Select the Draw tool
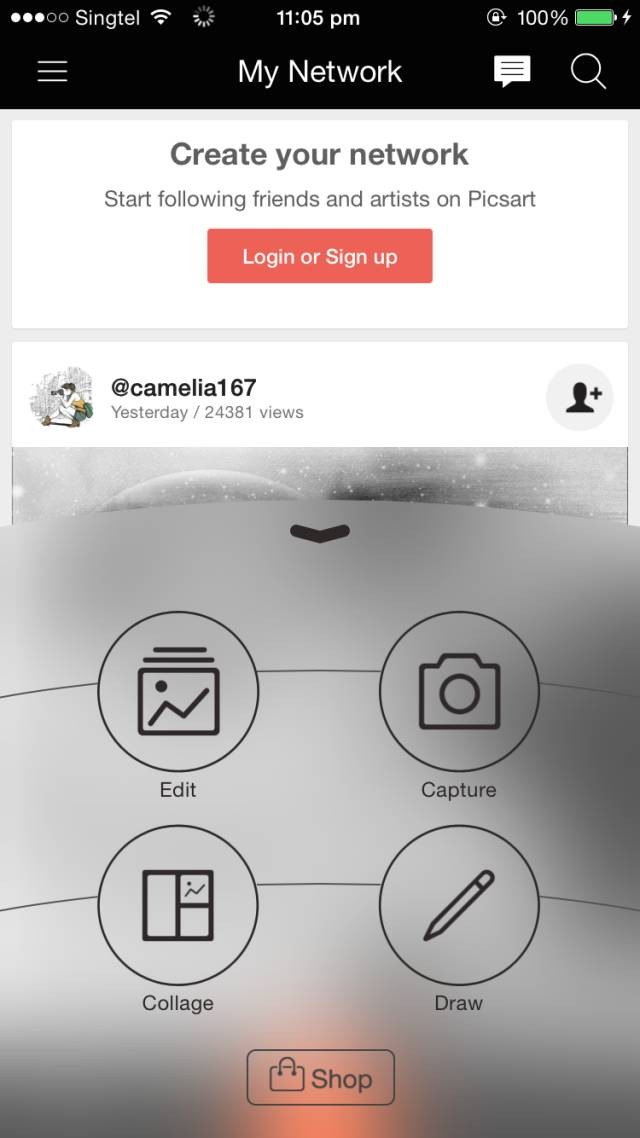The image size is (640, 1138). pyautogui.click(x=459, y=905)
